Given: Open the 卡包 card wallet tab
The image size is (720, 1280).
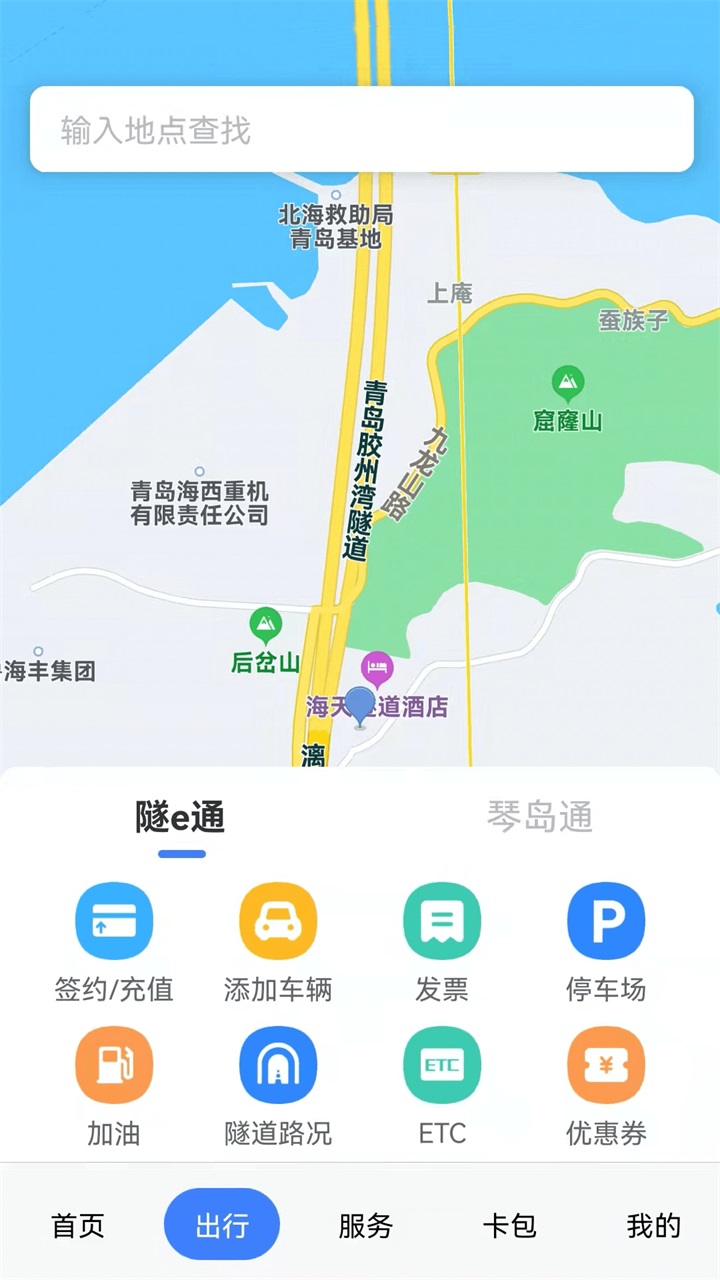Looking at the screenshot, I should pyautogui.click(x=510, y=1226).
